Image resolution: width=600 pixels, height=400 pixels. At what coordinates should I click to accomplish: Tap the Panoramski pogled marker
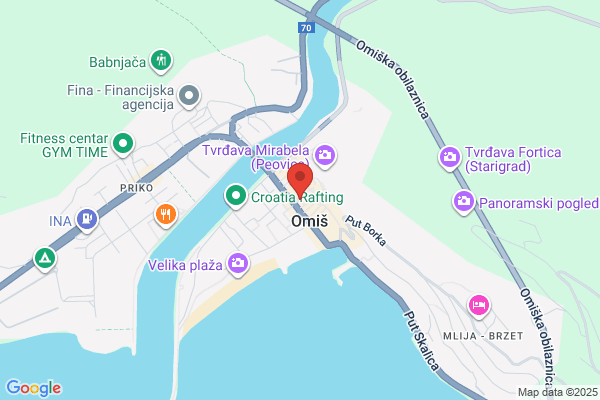(x=464, y=201)
